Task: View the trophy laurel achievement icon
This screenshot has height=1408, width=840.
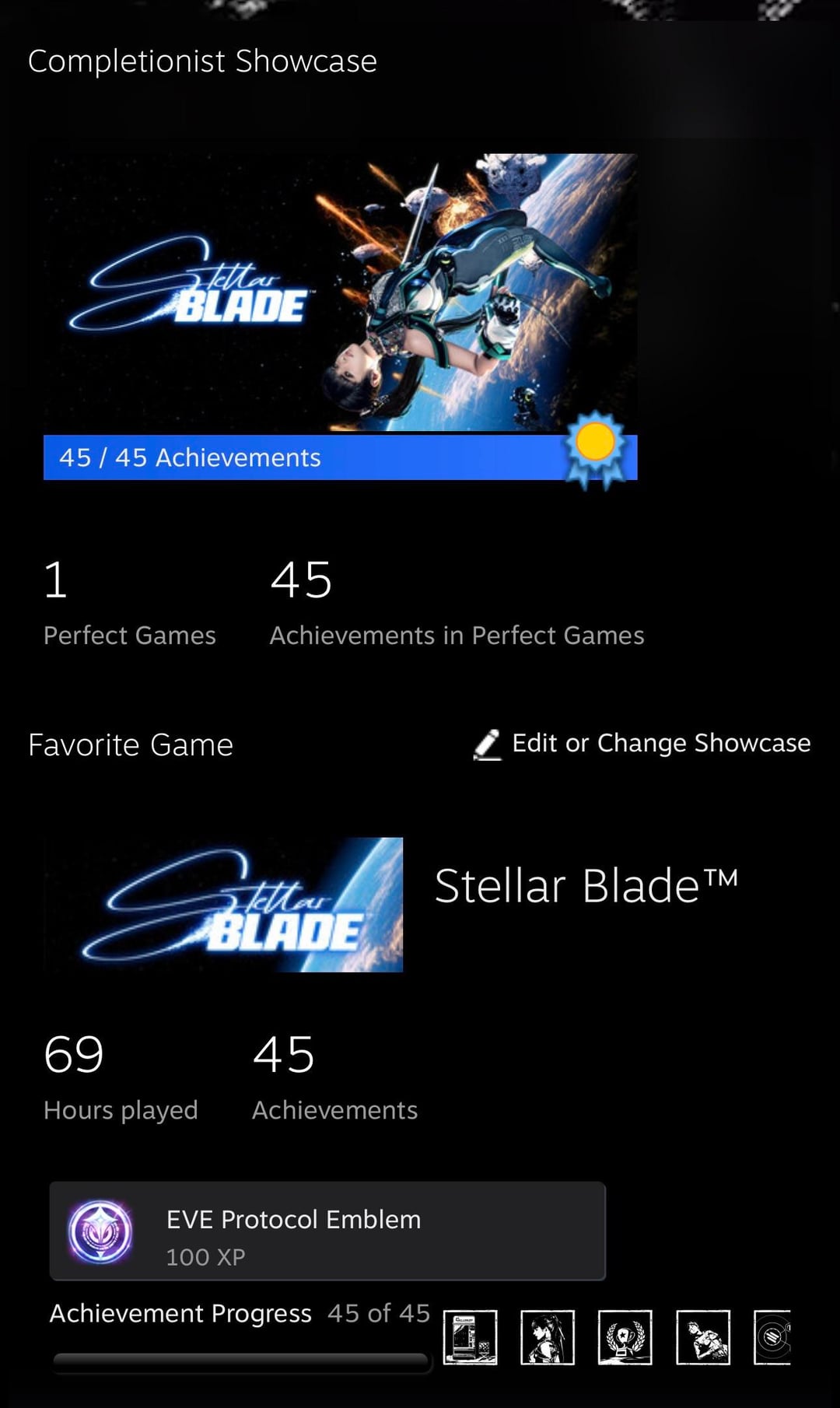Action: (x=625, y=1337)
